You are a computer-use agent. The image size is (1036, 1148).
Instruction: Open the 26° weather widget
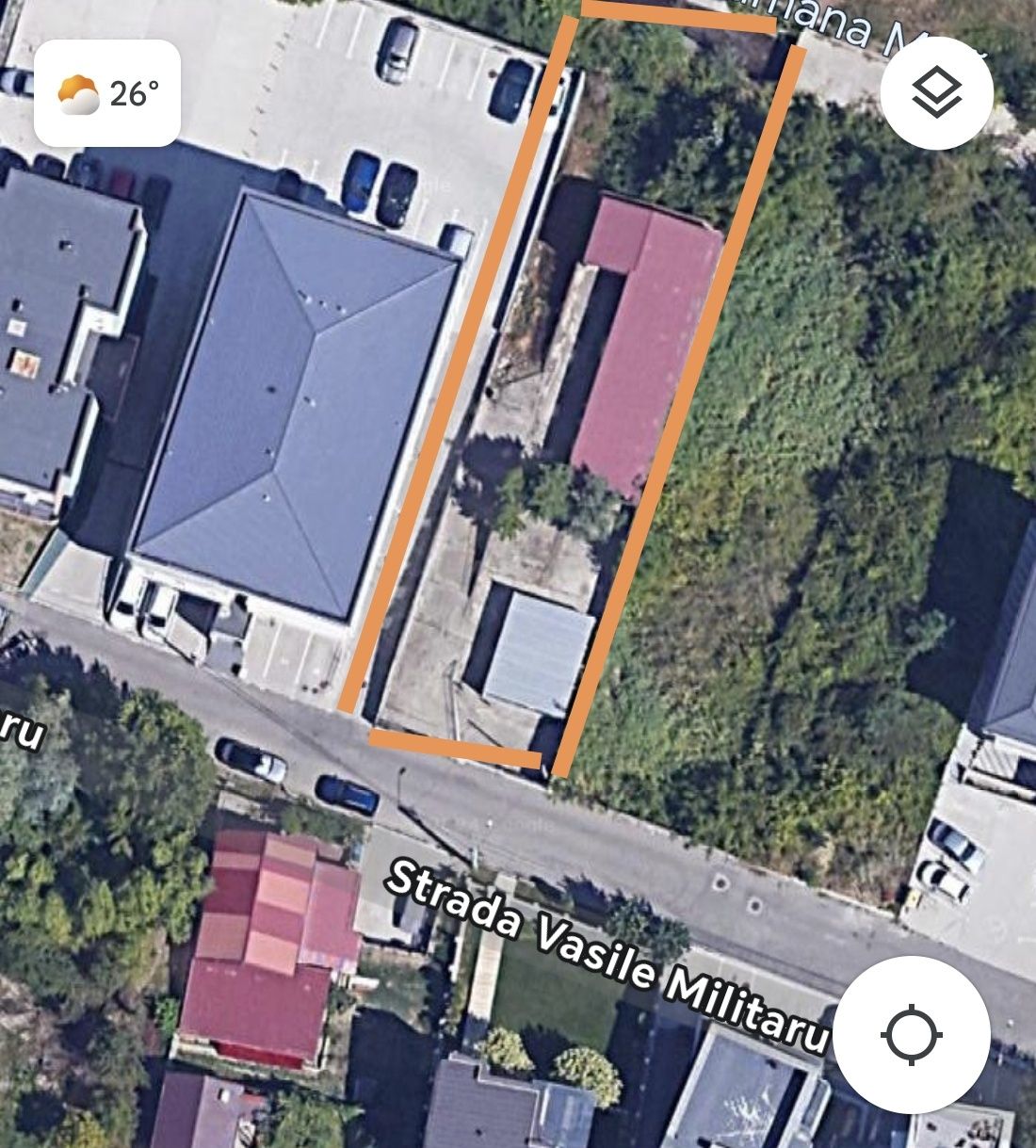coord(107,94)
